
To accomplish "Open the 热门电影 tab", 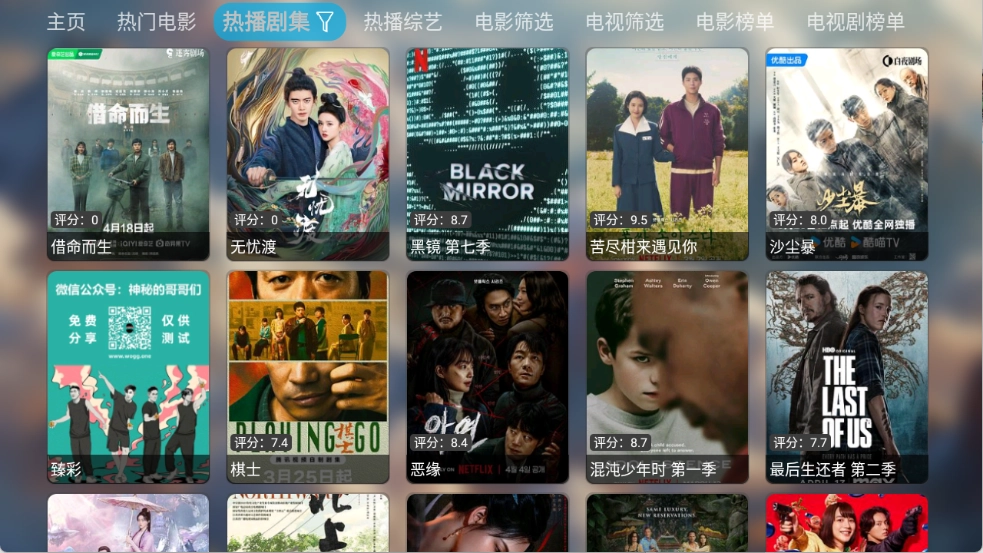I will (156, 22).
